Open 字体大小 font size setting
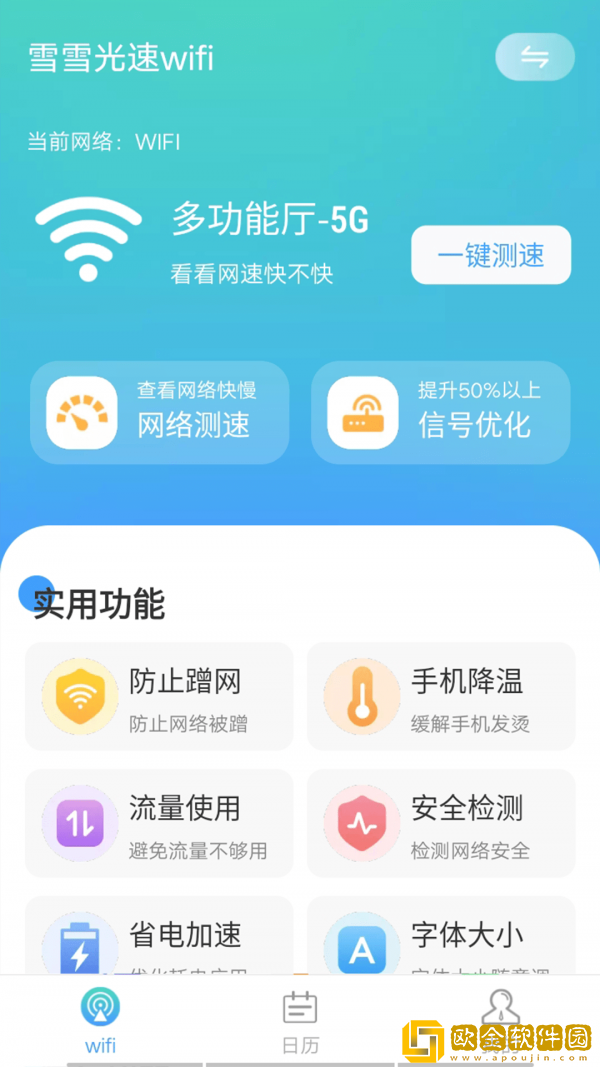Viewport: 600px width, 1067px height. [x=441, y=940]
